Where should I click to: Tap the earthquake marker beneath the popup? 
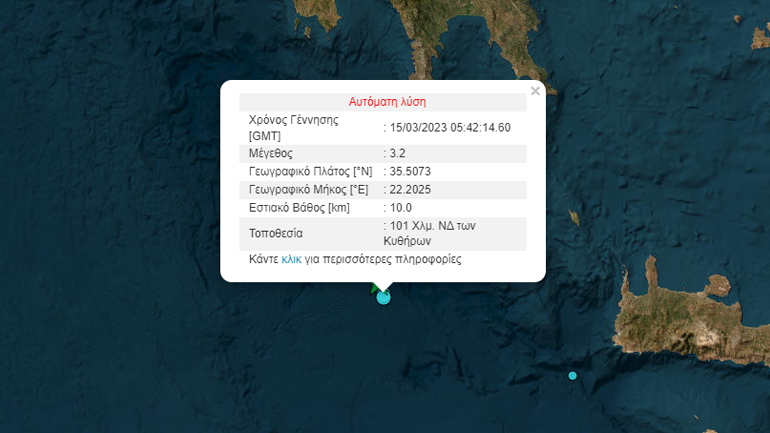pos(383,297)
